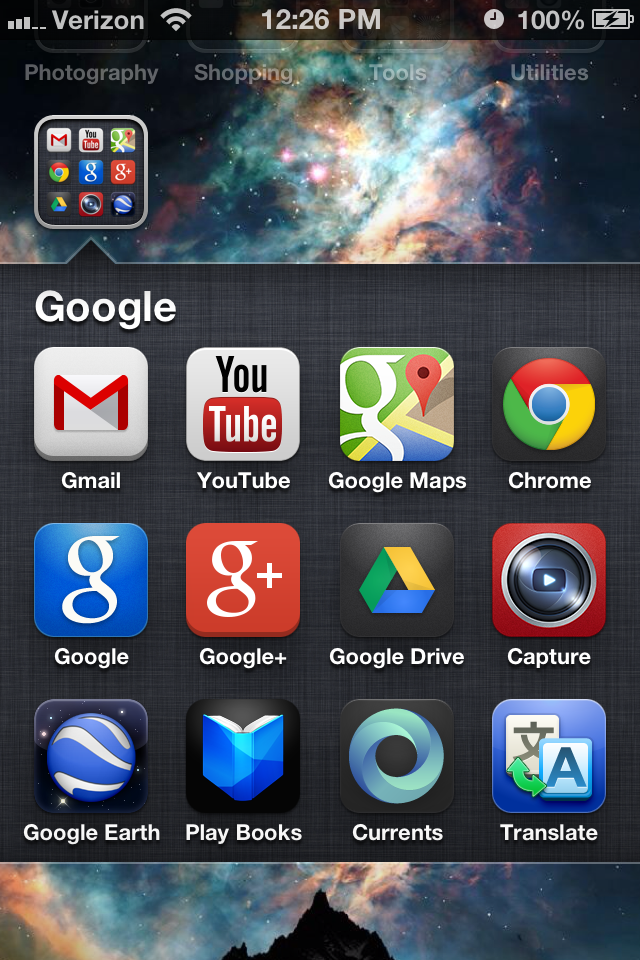The image size is (640, 960).
Task: Open the Currents app
Action: click(397, 756)
